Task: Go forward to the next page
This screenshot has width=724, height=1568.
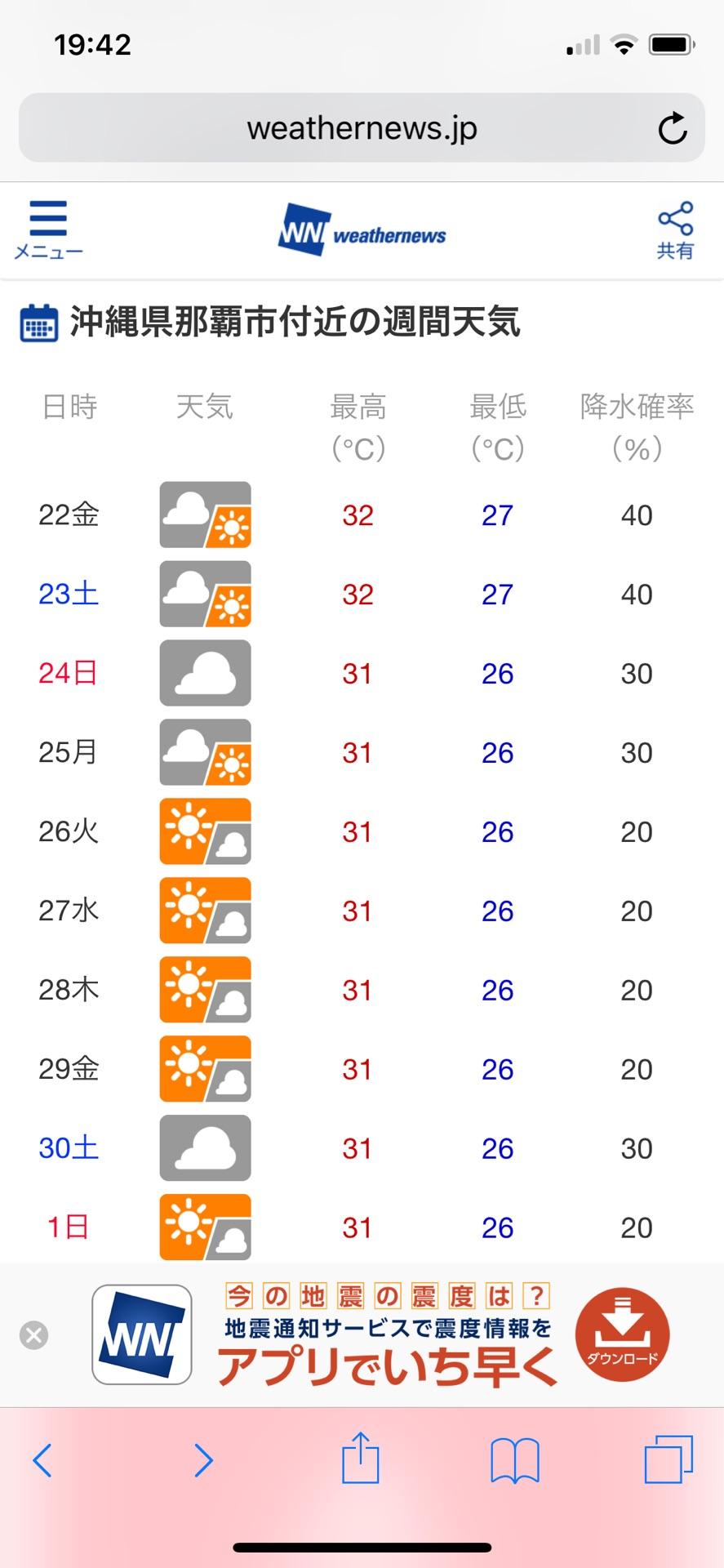Action: click(x=203, y=1460)
